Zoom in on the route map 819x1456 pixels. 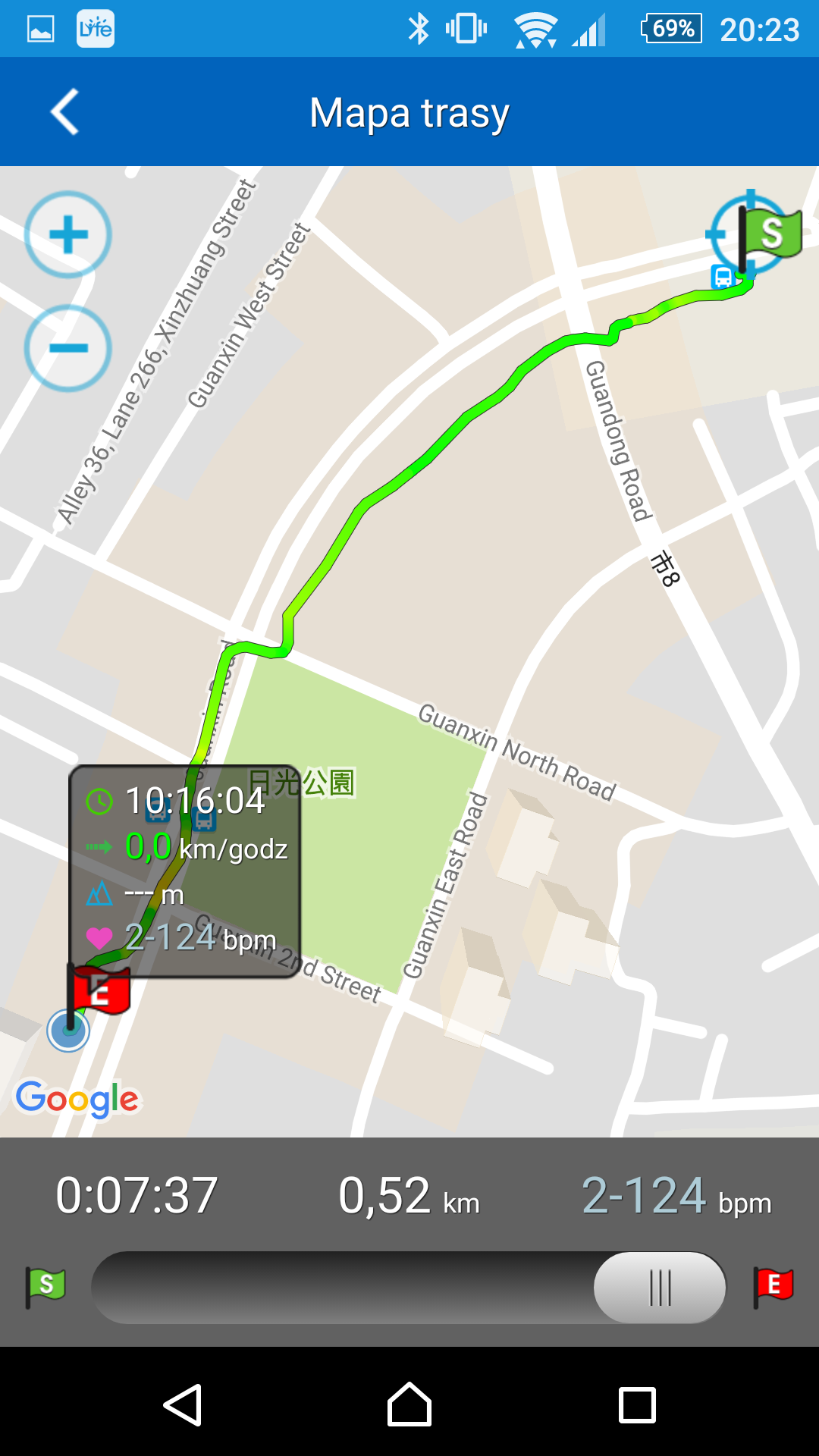click(x=68, y=234)
